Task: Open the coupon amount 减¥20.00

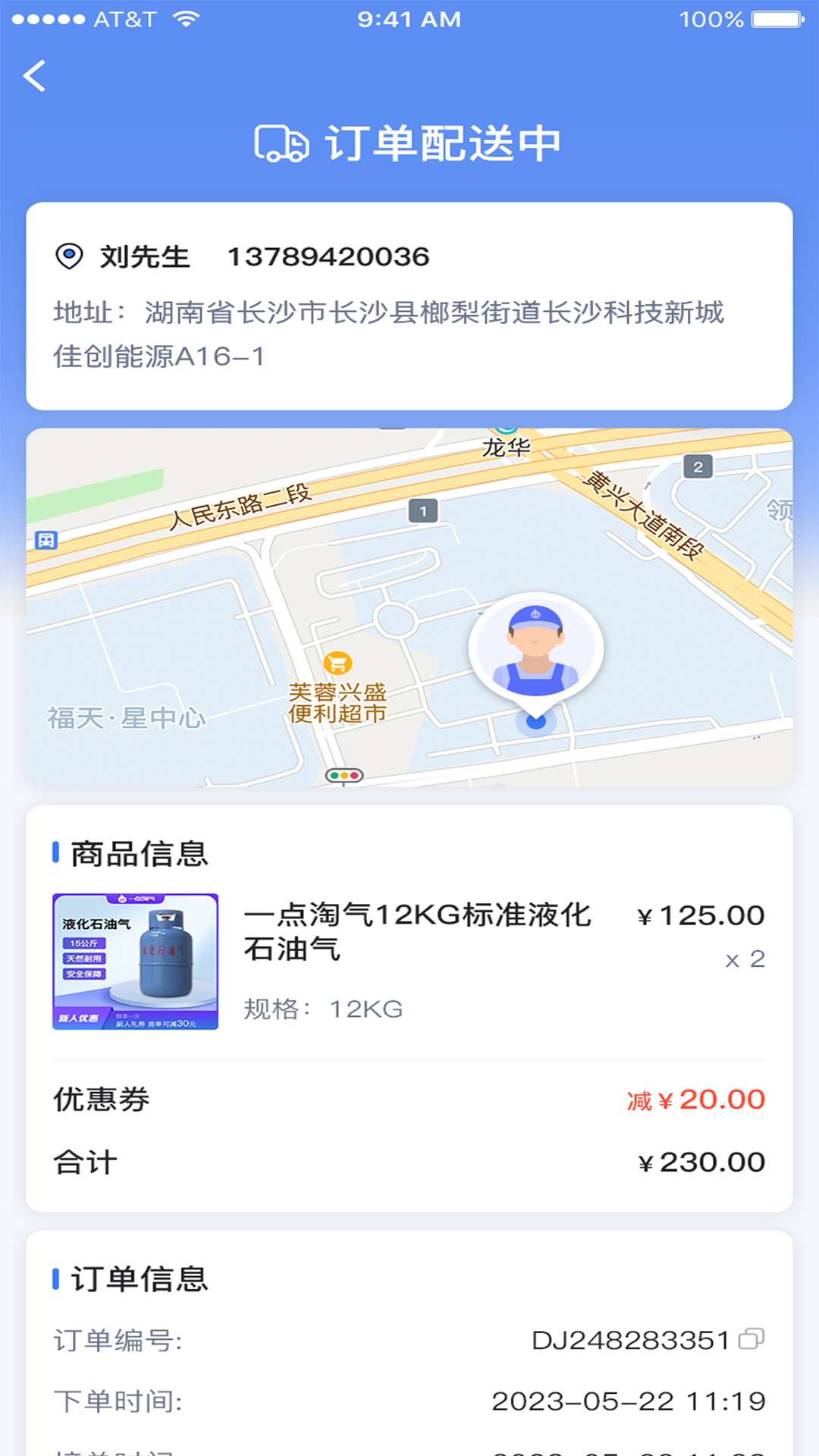Action: click(694, 1100)
